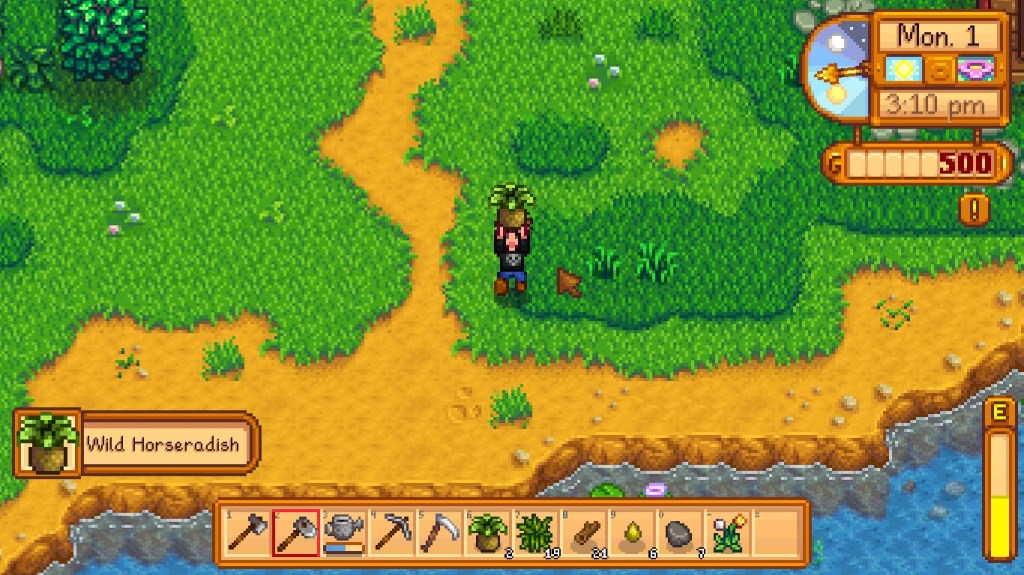Select the fiber stack of 19
This screenshot has height=575, width=1024.
coord(536,532)
